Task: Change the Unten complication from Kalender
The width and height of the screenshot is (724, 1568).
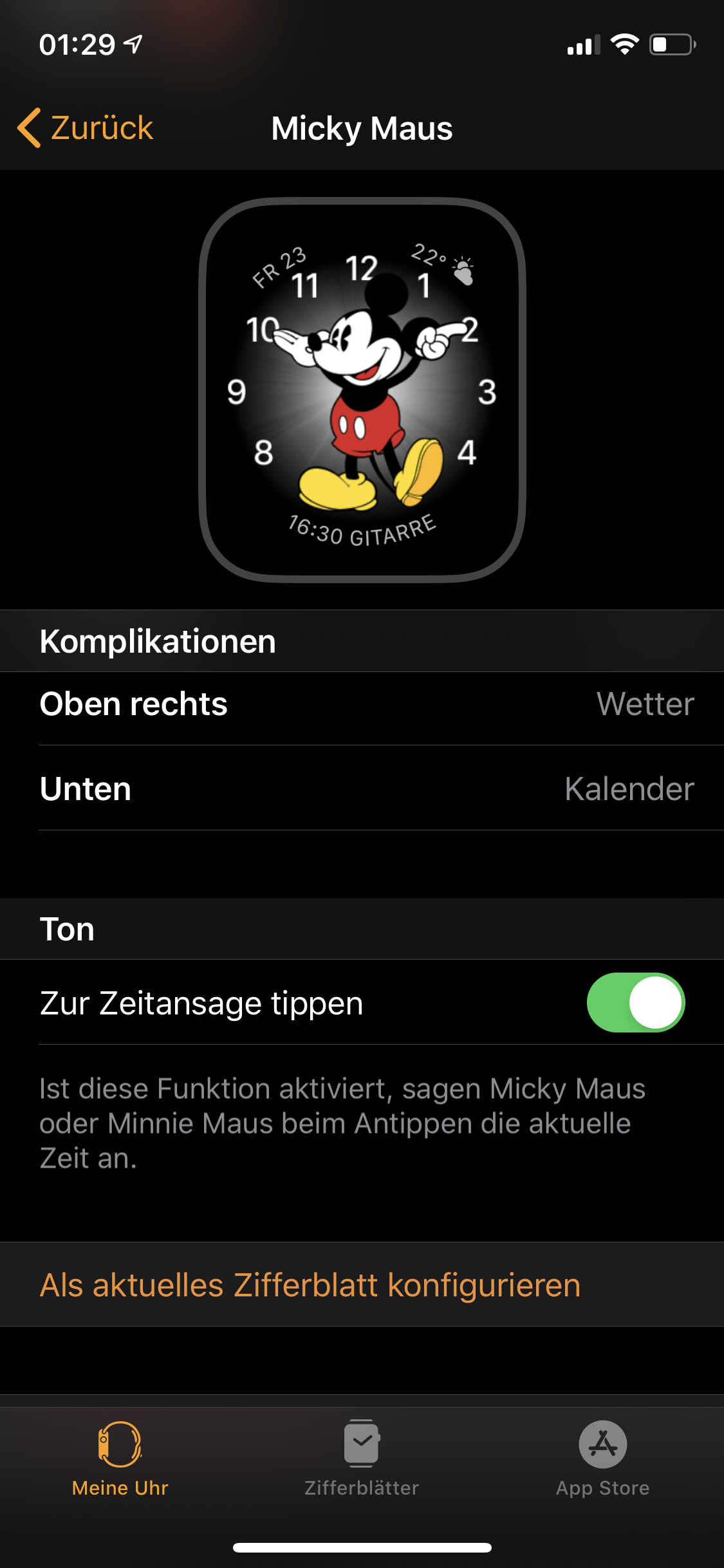Action: [362, 789]
